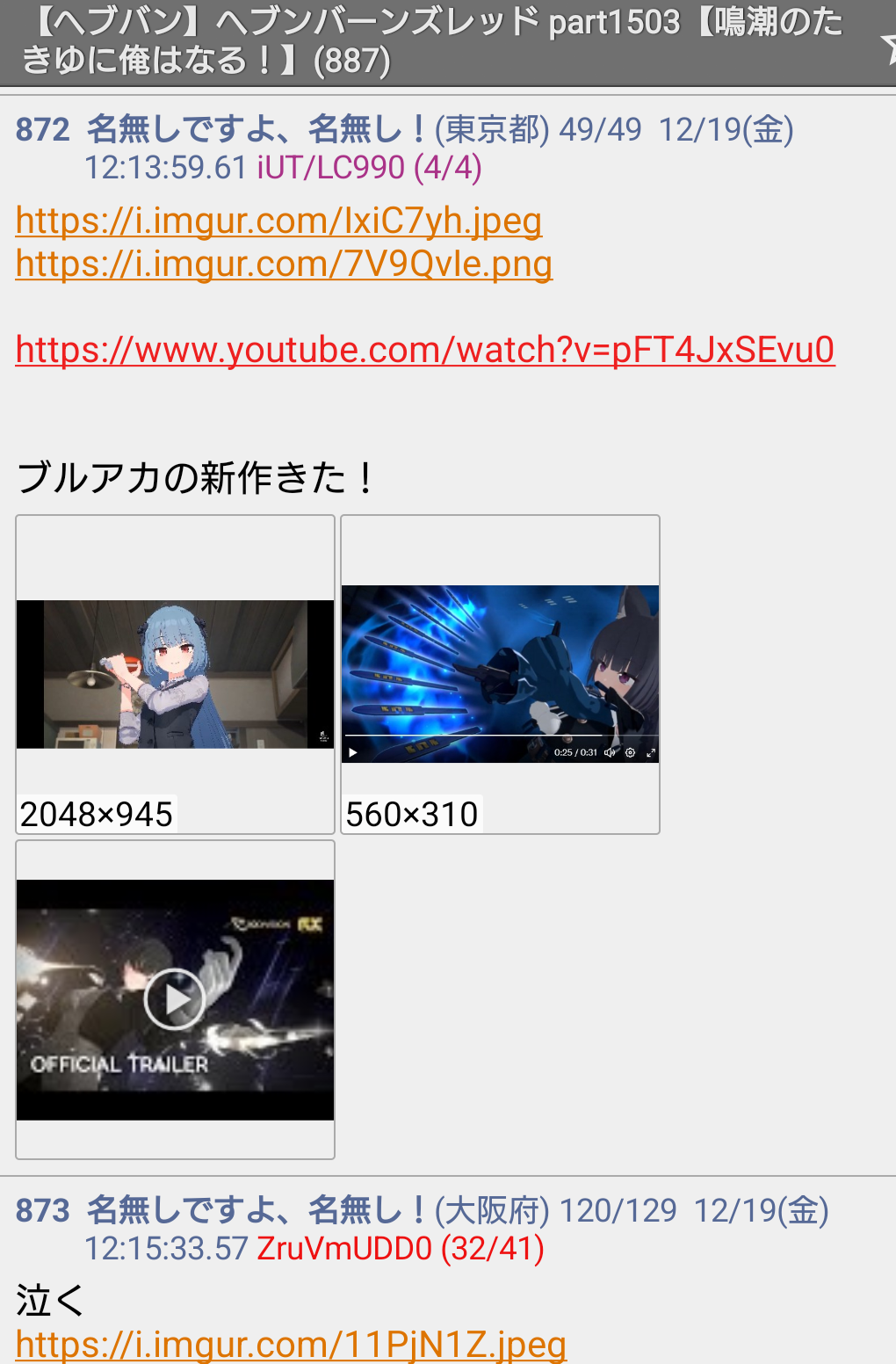The image size is (896, 1364).
Task: View the 560×310 image thumbnail
Action: (500, 674)
